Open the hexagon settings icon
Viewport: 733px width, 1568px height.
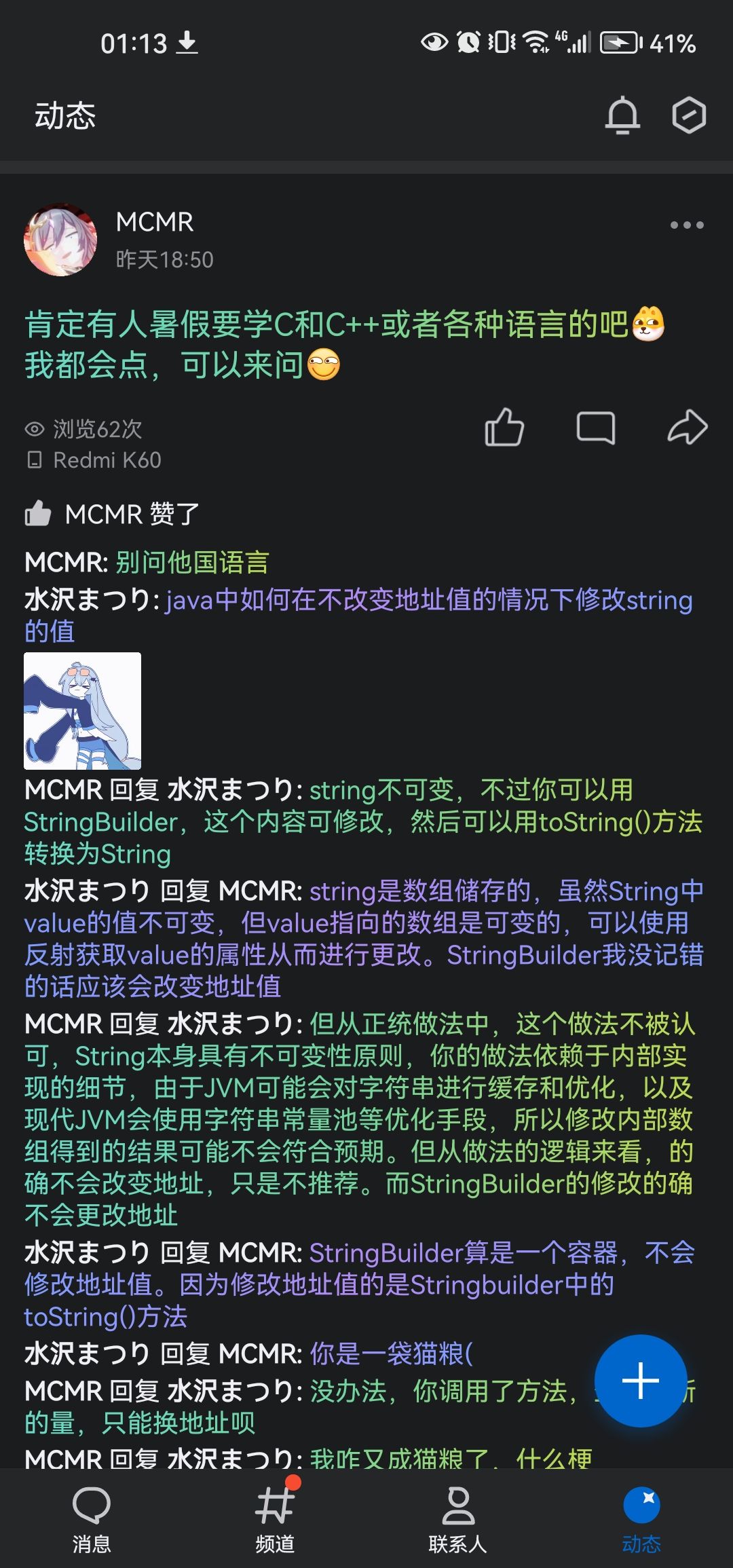688,115
